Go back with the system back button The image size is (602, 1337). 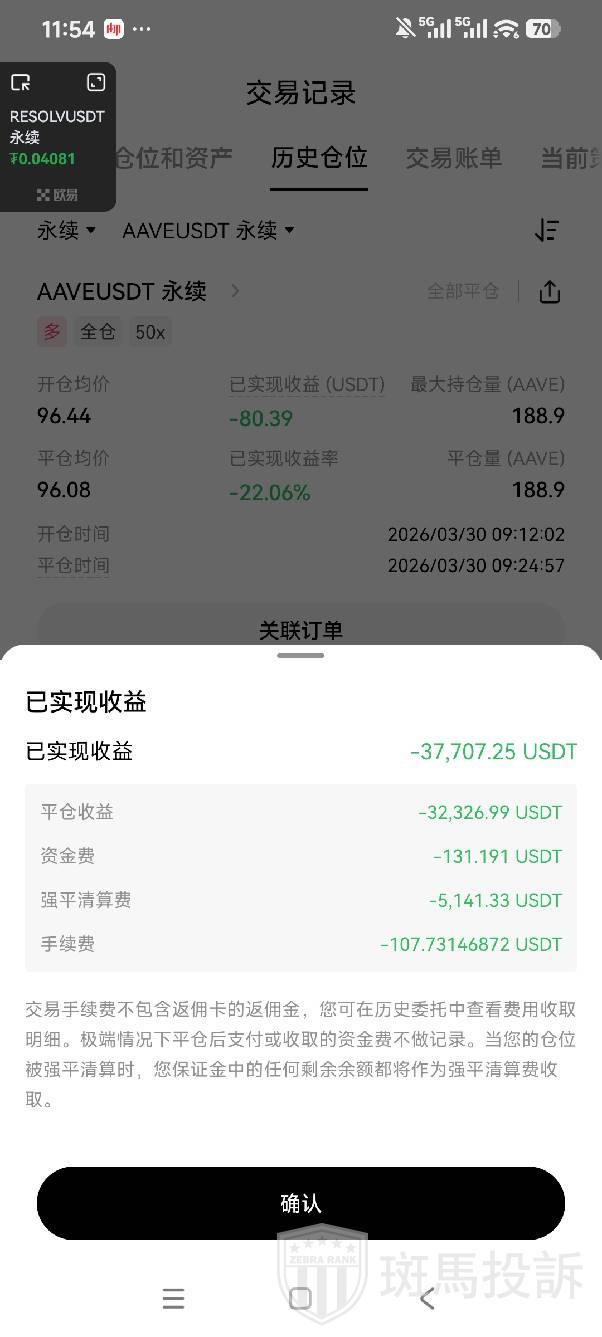[x=427, y=1298]
